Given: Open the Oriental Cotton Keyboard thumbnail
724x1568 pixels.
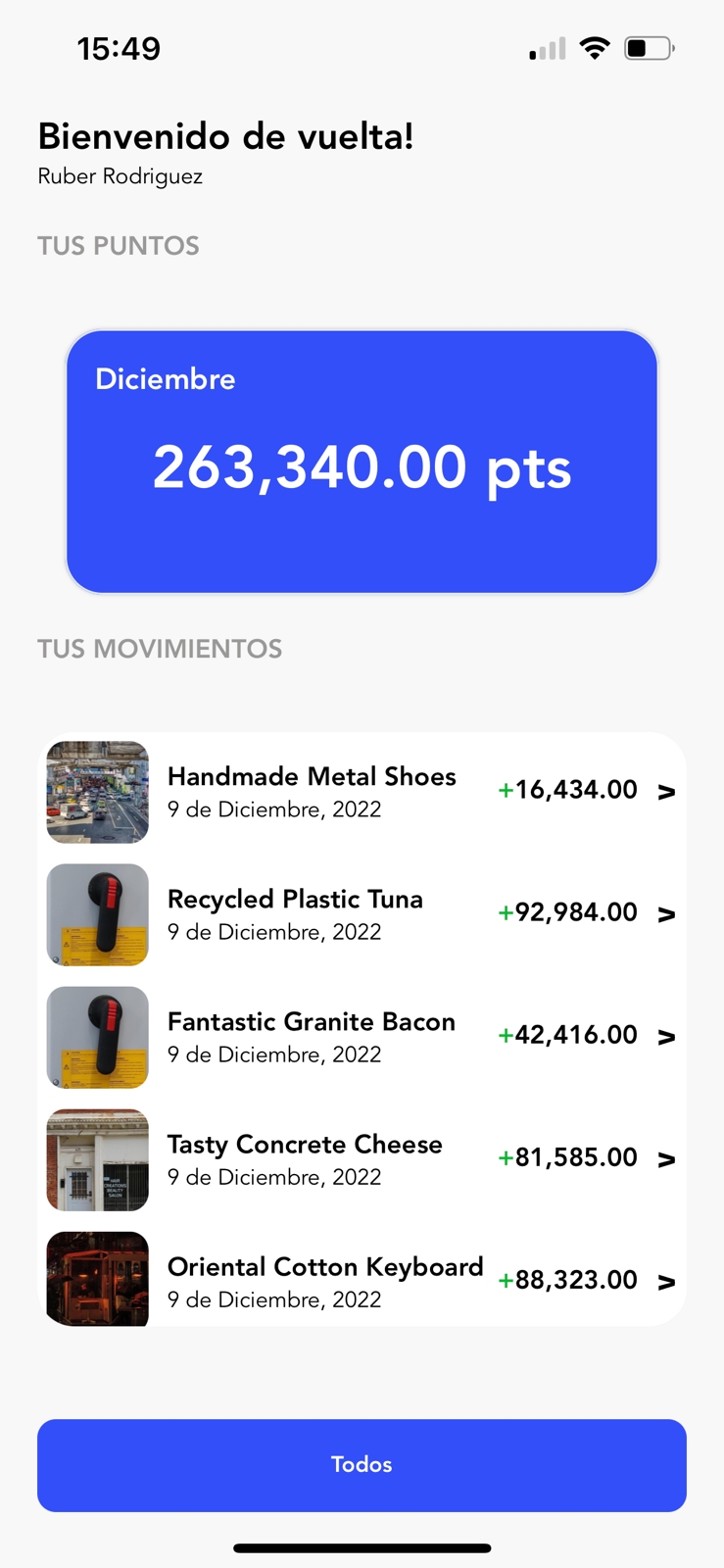Looking at the screenshot, I should coord(96,1279).
